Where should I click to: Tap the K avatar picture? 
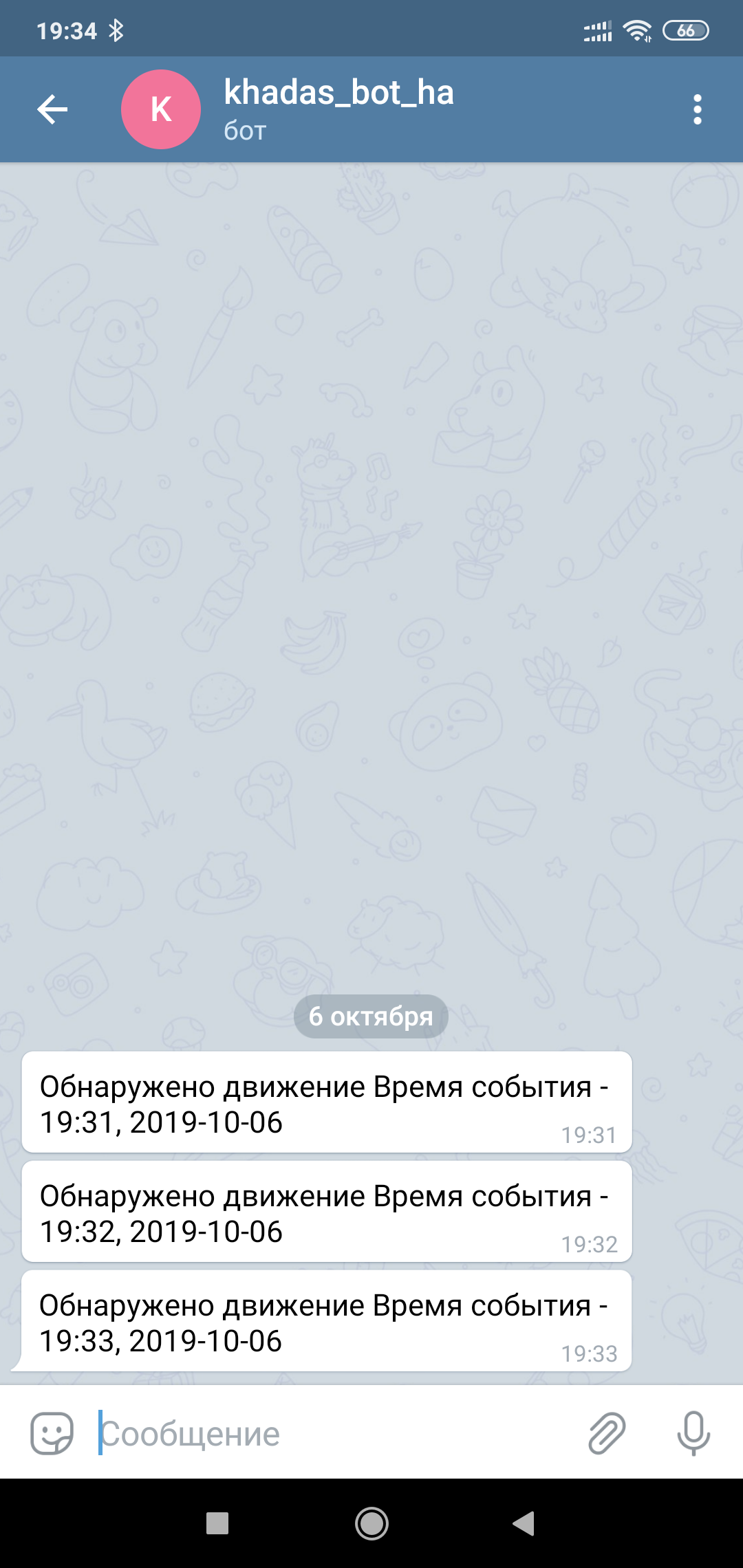161,109
